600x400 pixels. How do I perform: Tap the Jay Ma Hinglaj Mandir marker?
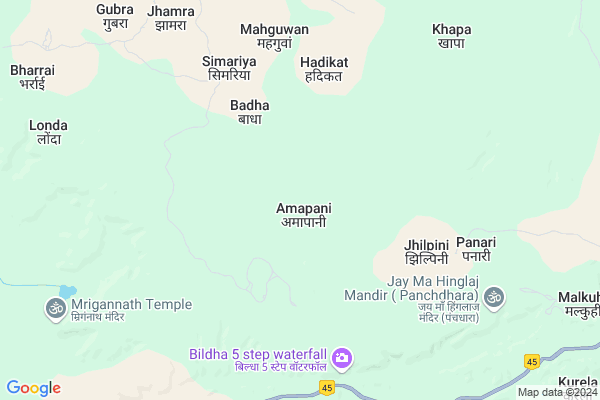494,297
